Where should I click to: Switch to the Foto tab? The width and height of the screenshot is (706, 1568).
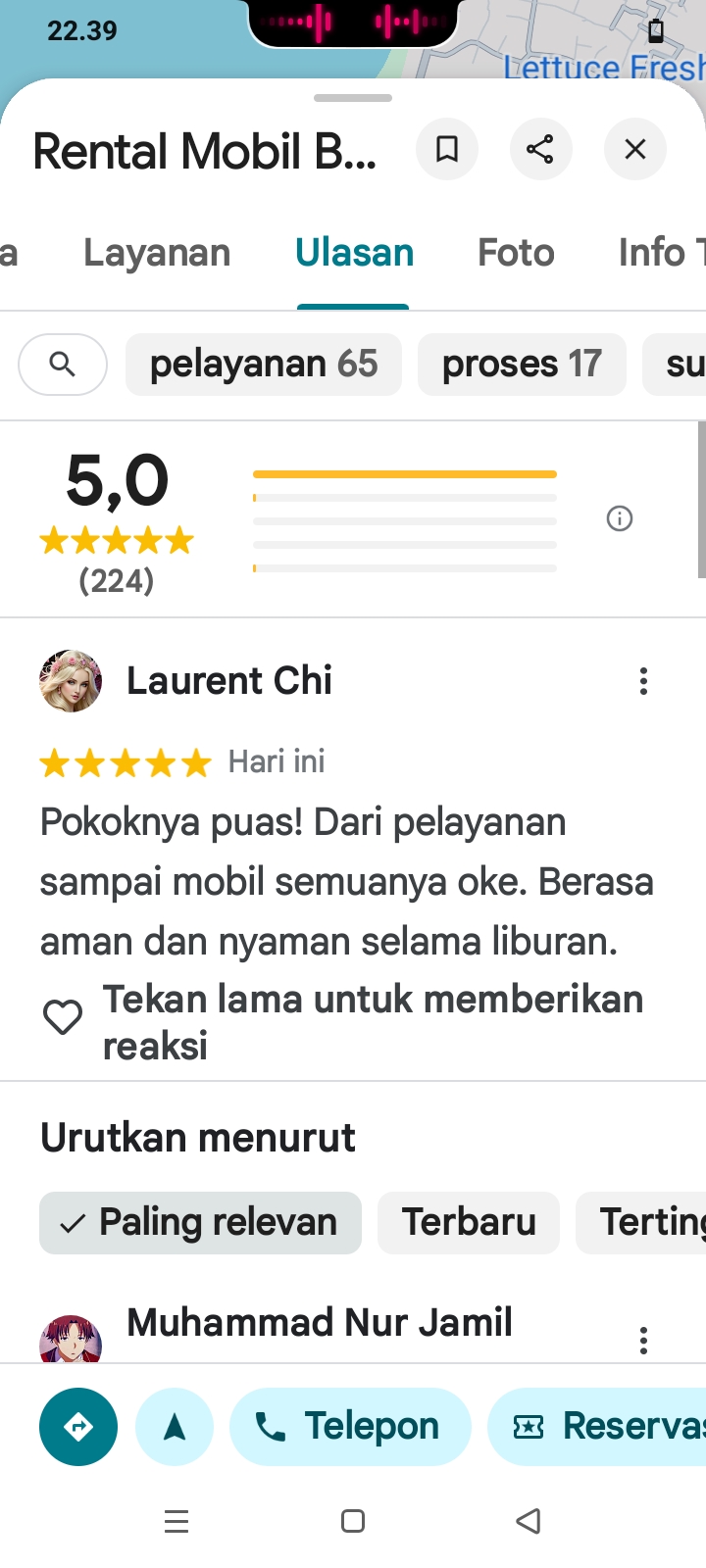pos(516,253)
